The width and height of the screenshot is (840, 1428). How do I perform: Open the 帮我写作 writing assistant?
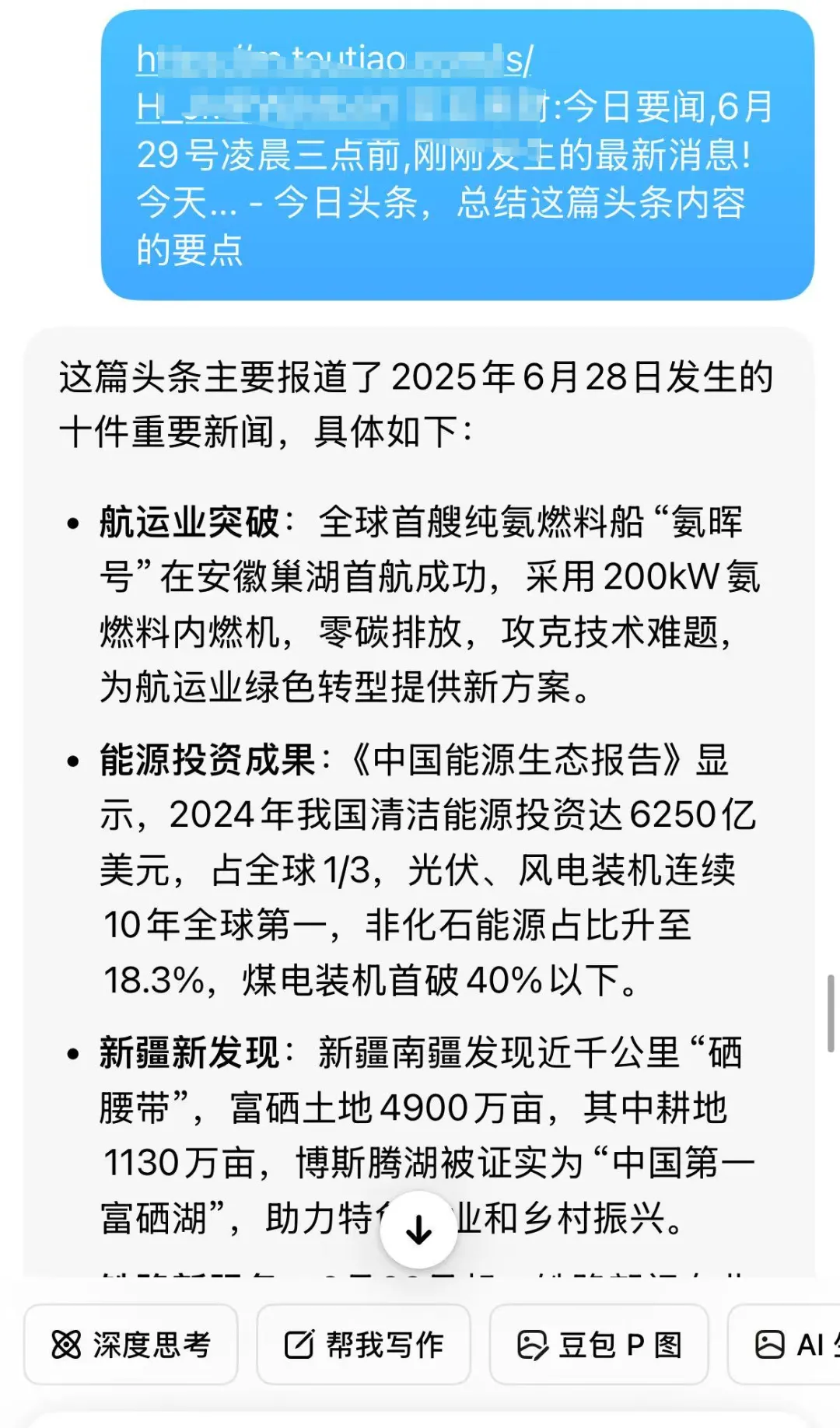point(363,1344)
